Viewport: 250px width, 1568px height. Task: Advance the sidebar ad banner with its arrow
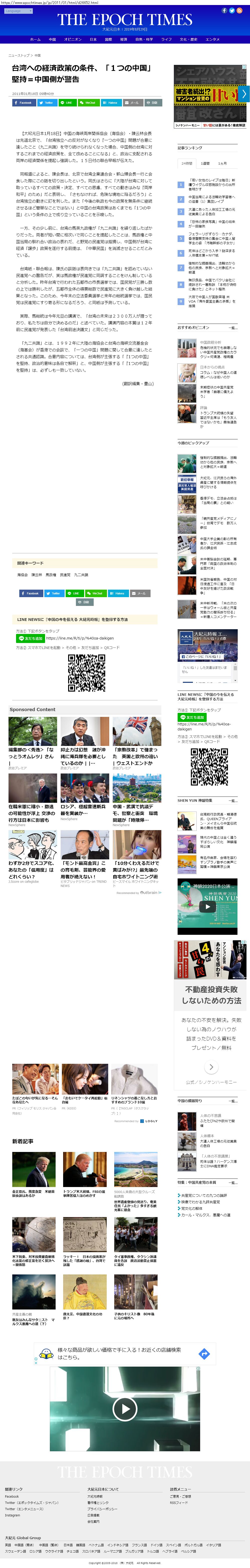click(x=243, y=94)
